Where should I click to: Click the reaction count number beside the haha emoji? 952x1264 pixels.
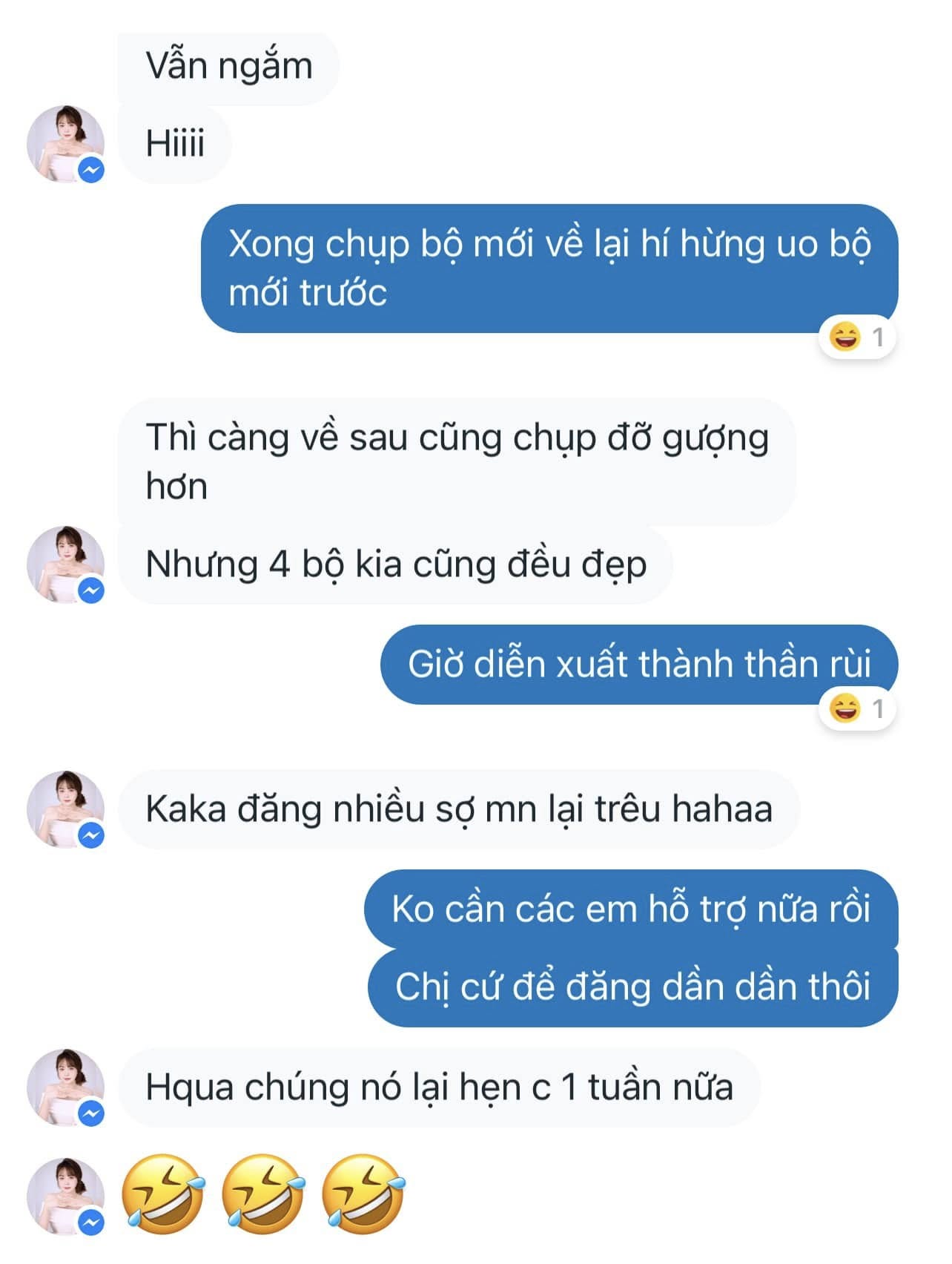(x=878, y=339)
